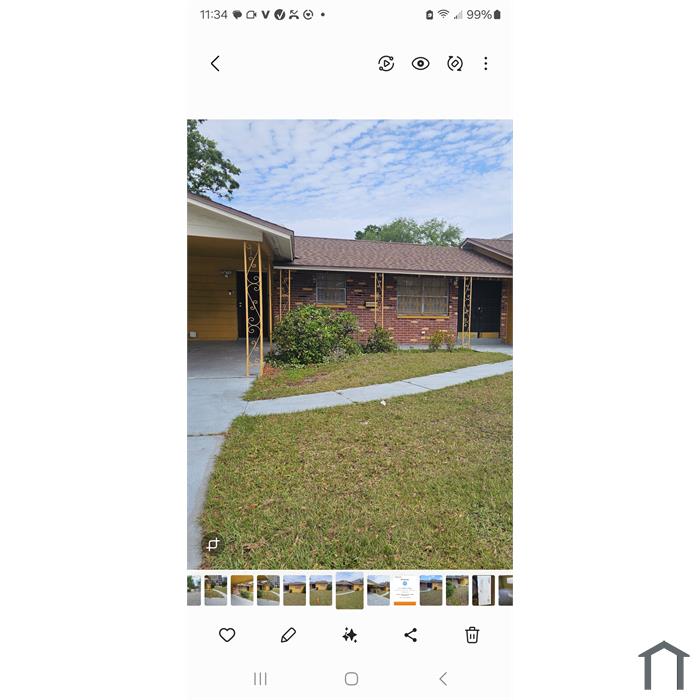Open recent apps from navigation bar
This screenshot has width=700, height=700.
click(x=260, y=679)
